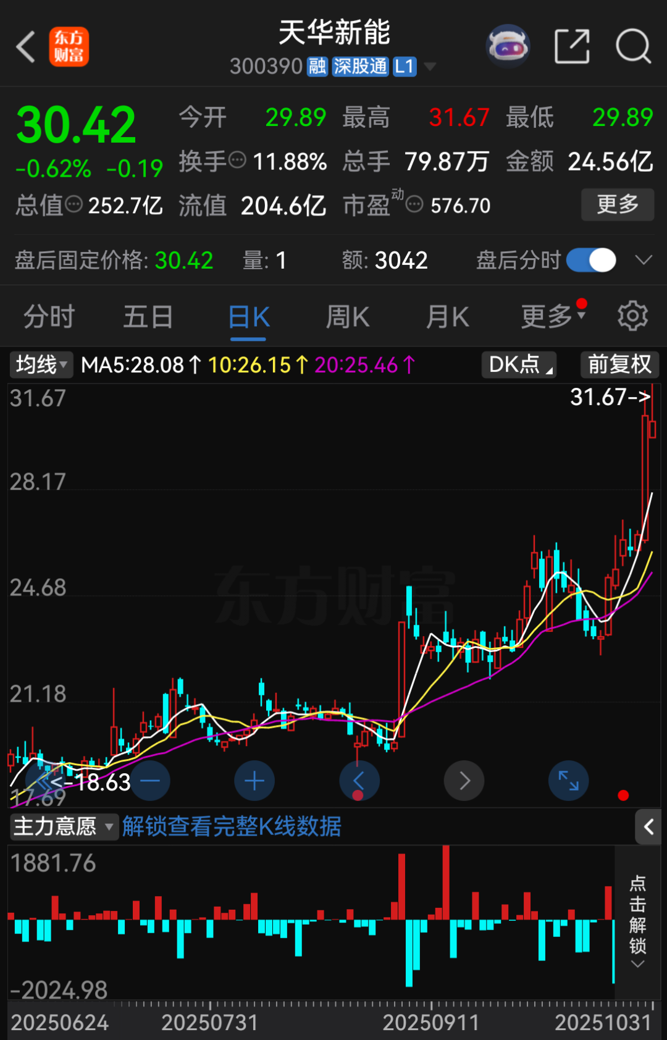Viewport: 667px width, 1040px height.
Task: Zoom out the K-line chart
Action: pos(151,780)
